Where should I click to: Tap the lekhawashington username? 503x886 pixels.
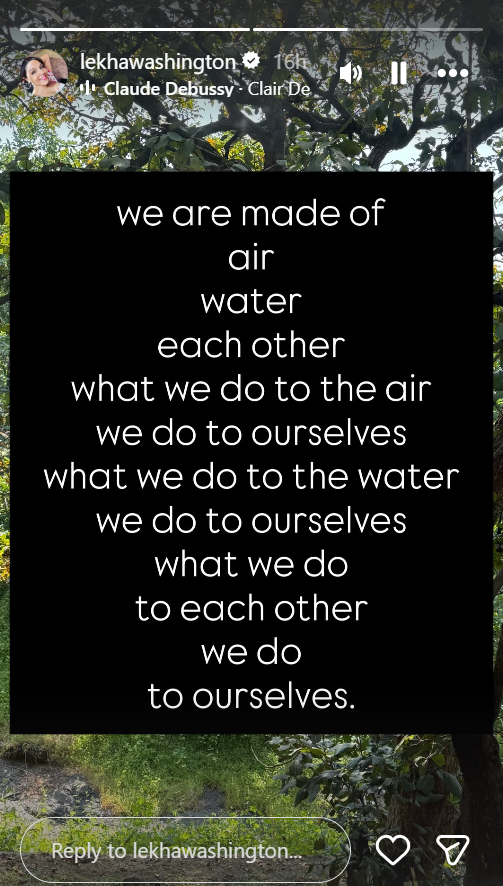pos(158,62)
